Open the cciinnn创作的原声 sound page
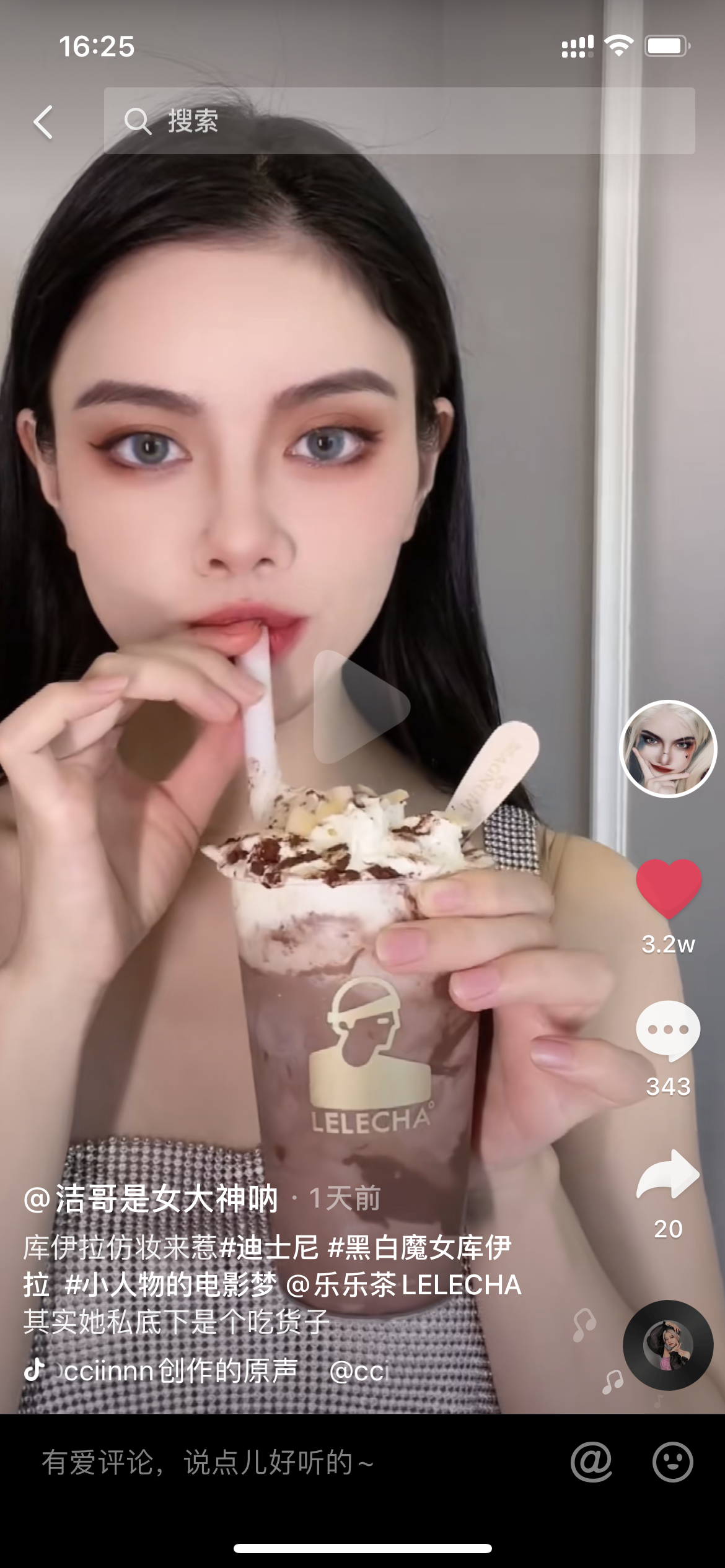The width and height of the screenshot is (725, 1568). pos(180,1371)
